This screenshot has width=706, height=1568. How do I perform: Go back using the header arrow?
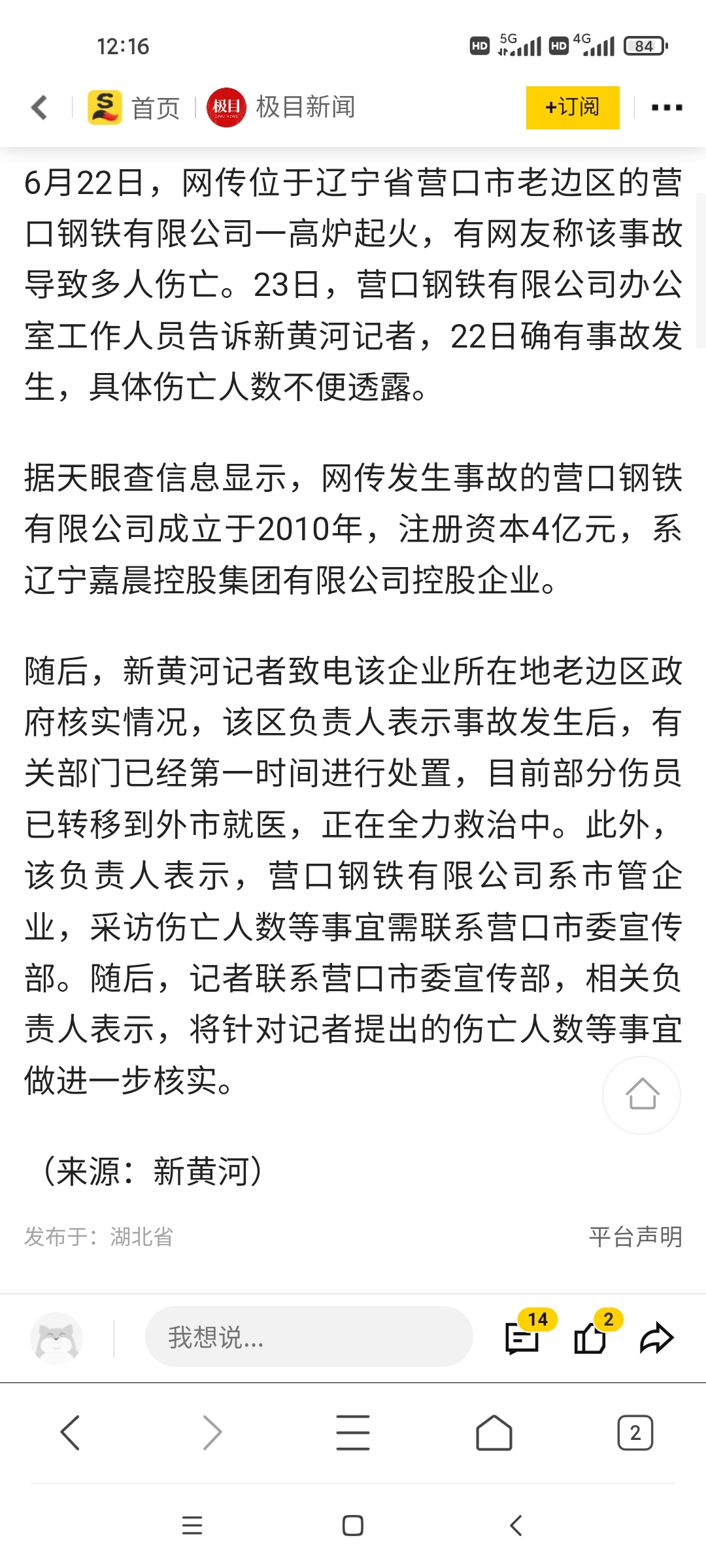point(39,108)
